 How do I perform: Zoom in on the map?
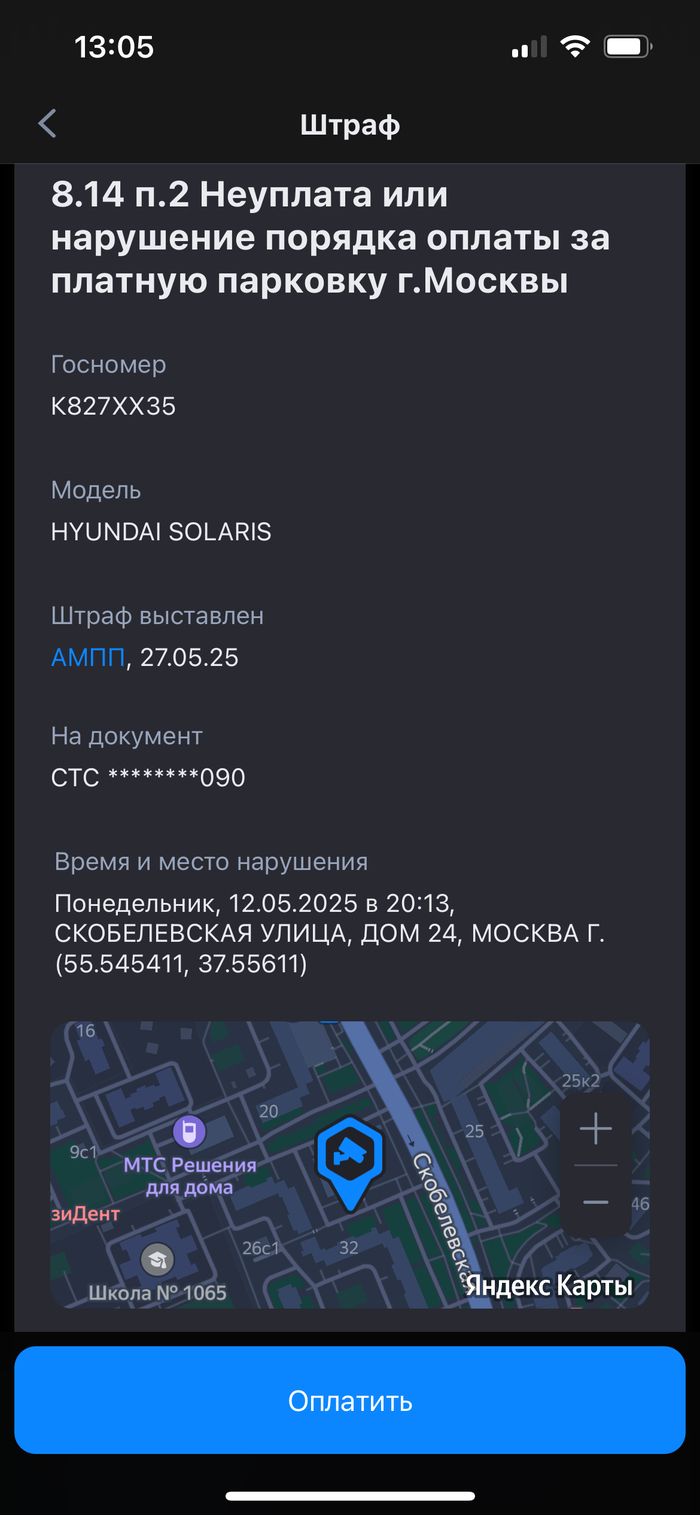click(595, 1130)
